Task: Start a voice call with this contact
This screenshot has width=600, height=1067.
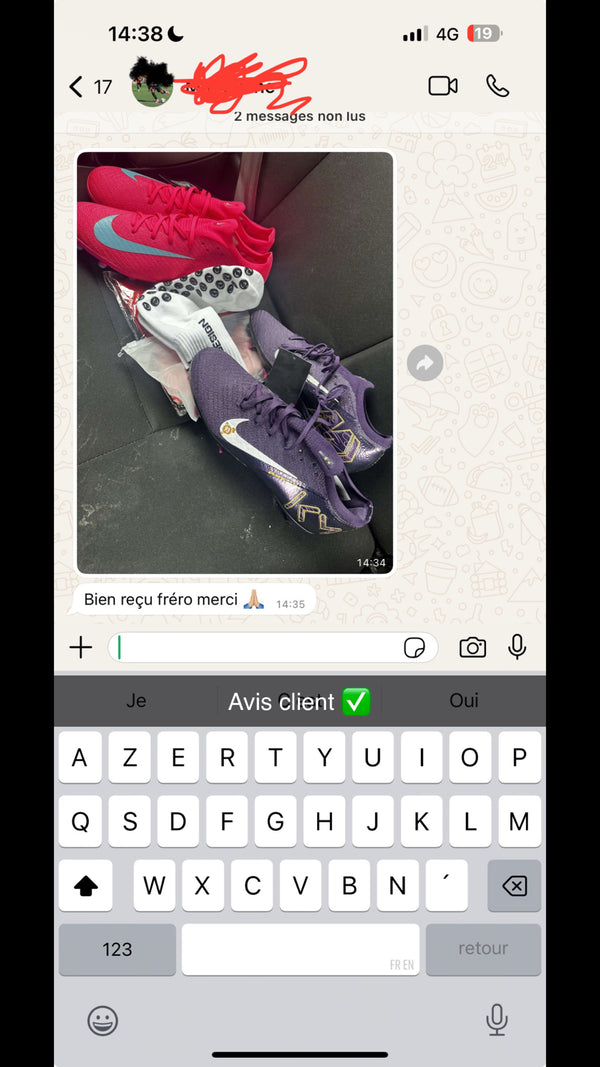Action: tap(497, 86)
